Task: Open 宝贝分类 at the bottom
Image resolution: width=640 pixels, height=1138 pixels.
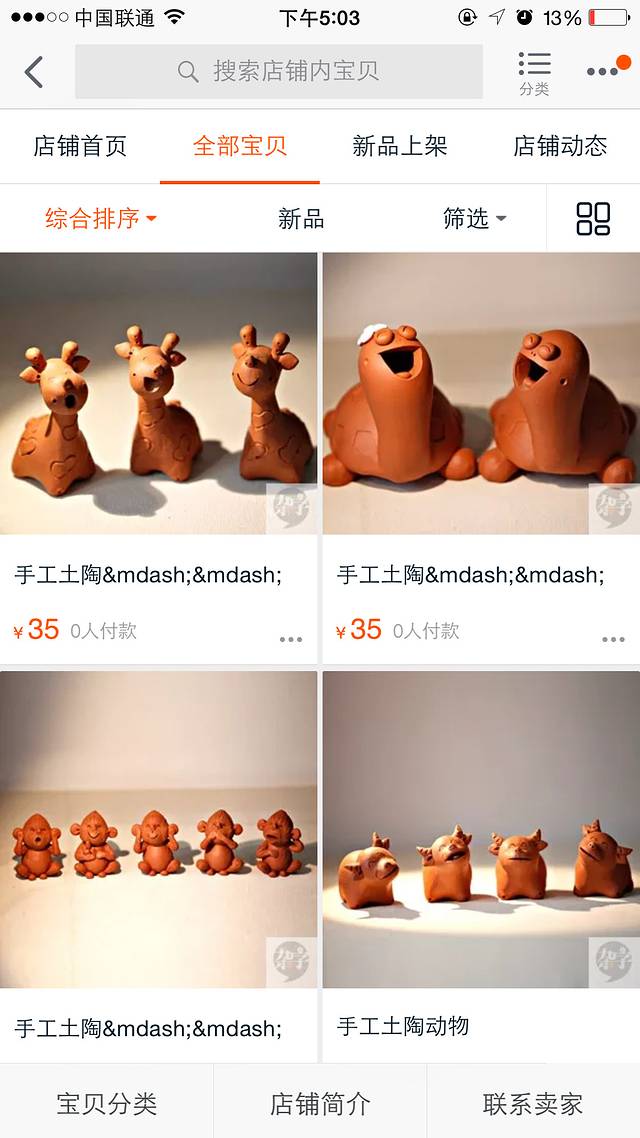Action: click(x=106, y=1103)
